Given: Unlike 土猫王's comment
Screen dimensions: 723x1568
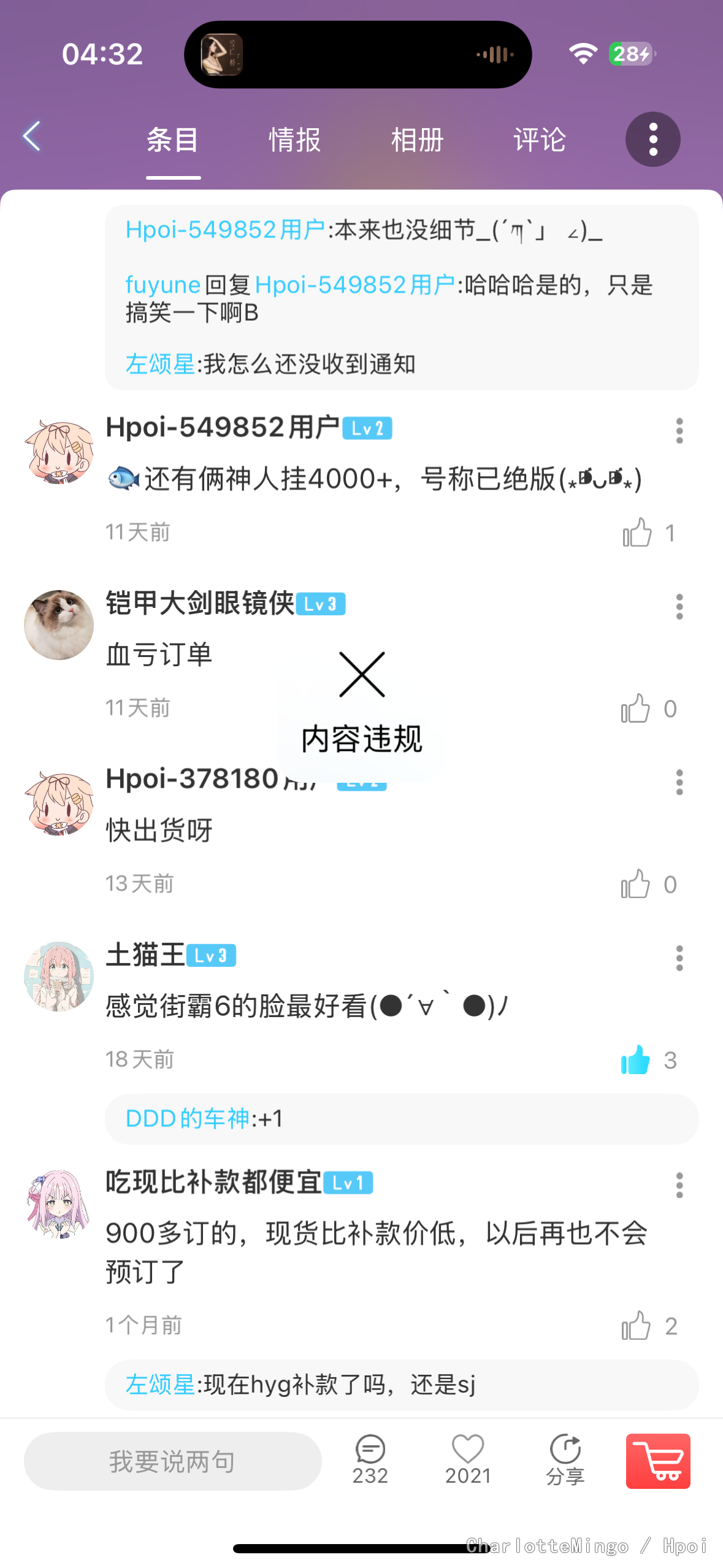Looking at the screenshot, I should [635, 1059].
